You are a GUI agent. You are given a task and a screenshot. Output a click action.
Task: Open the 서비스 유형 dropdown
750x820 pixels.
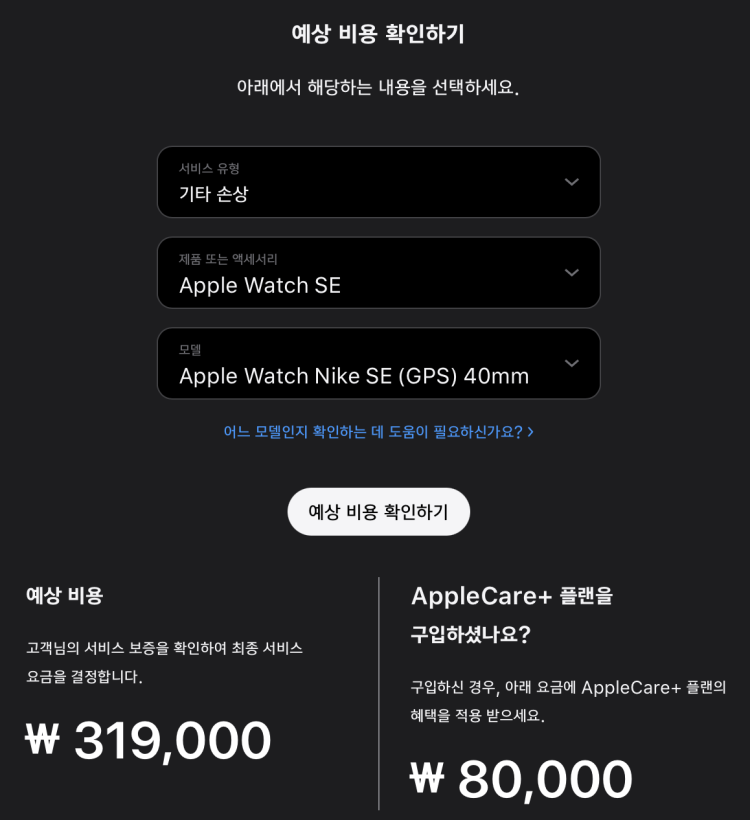pyautogui.click(x=378, y=182)
